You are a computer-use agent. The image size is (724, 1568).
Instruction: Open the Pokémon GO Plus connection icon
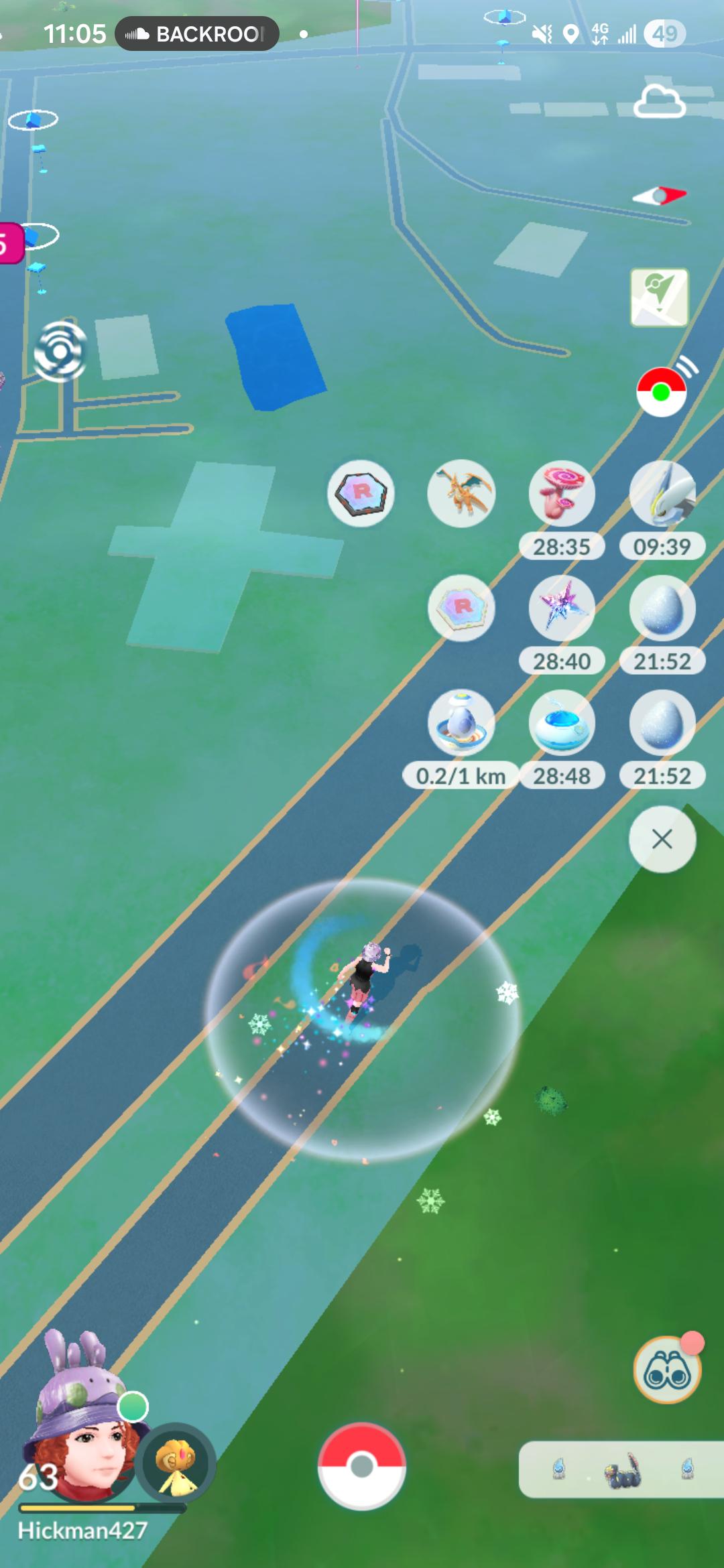662,391
